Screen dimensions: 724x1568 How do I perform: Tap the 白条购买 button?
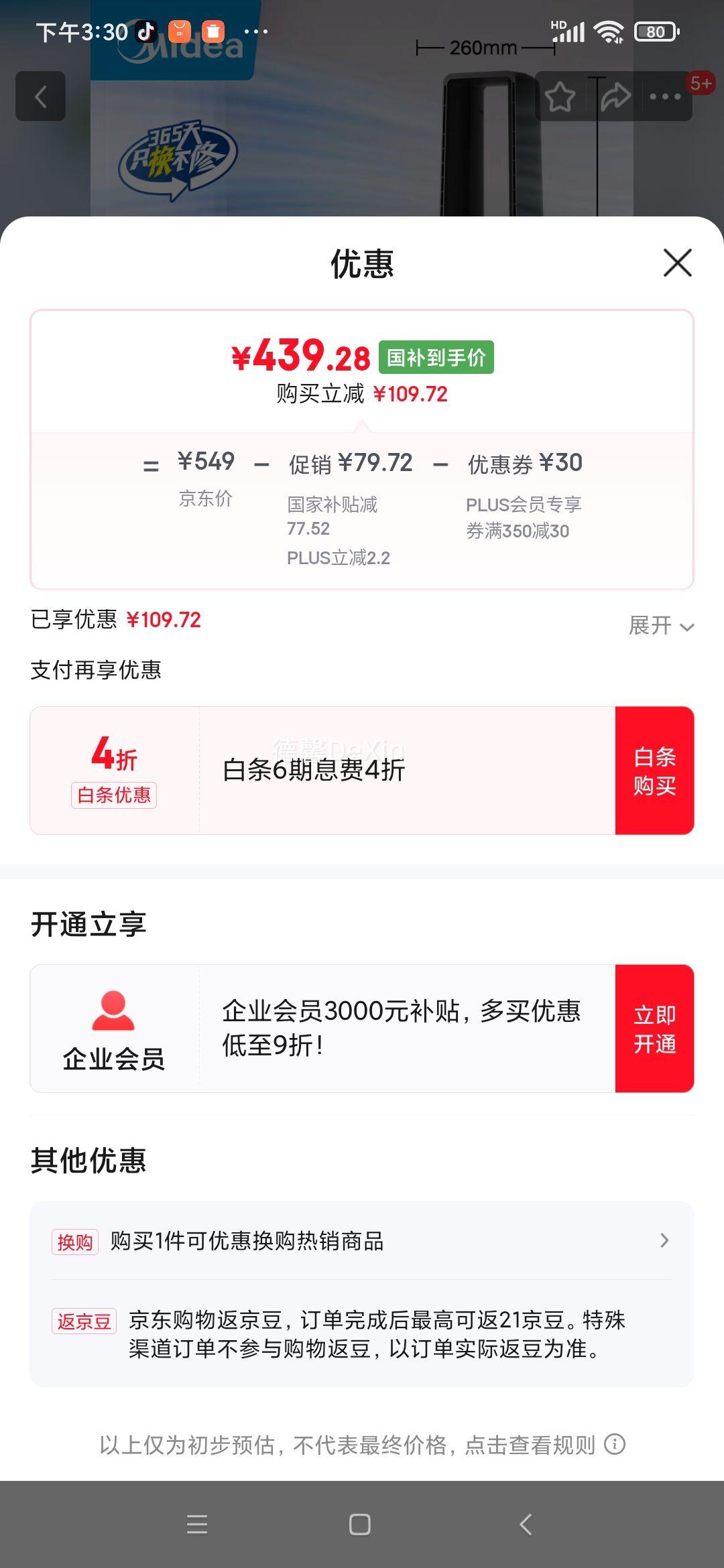pos(654,771)
